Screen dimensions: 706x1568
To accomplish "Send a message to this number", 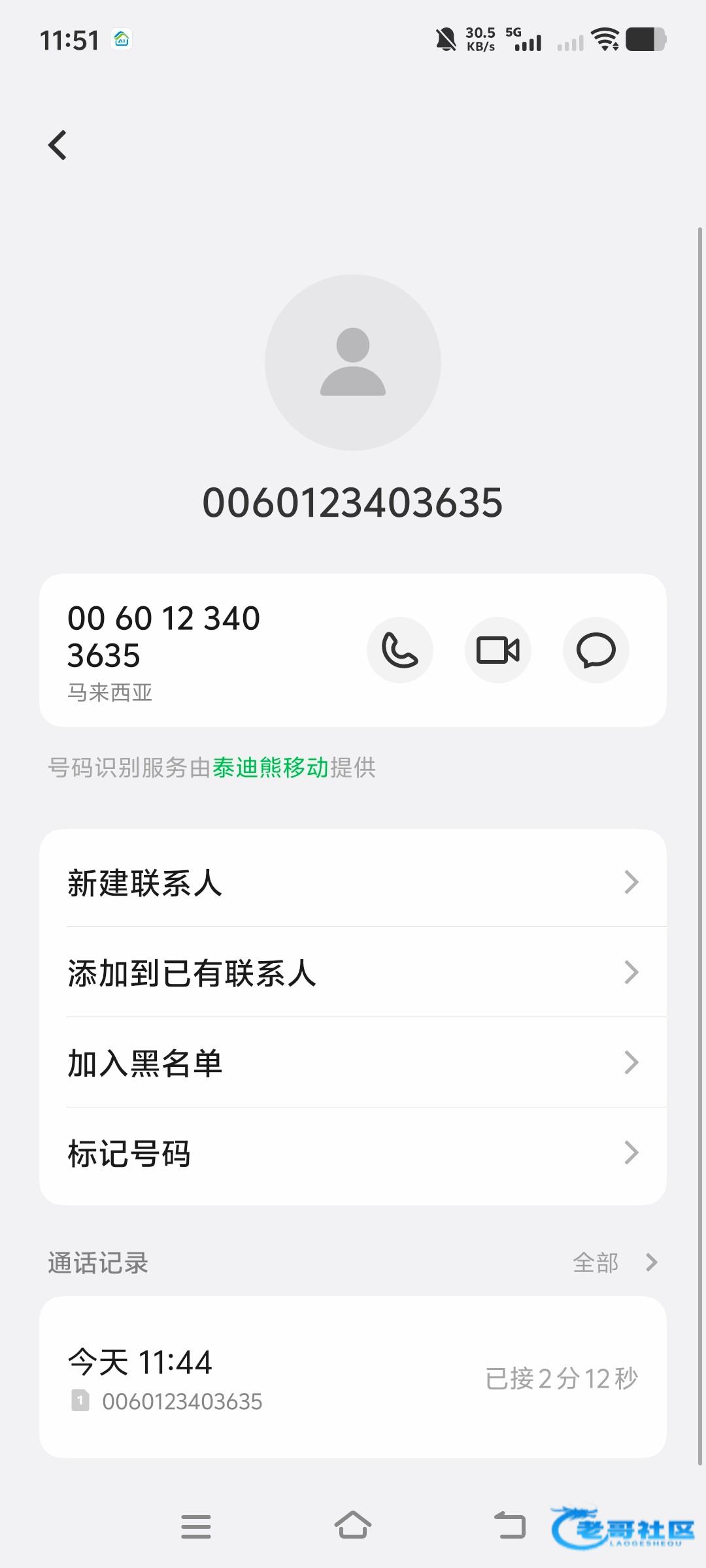I will point(596,650).
